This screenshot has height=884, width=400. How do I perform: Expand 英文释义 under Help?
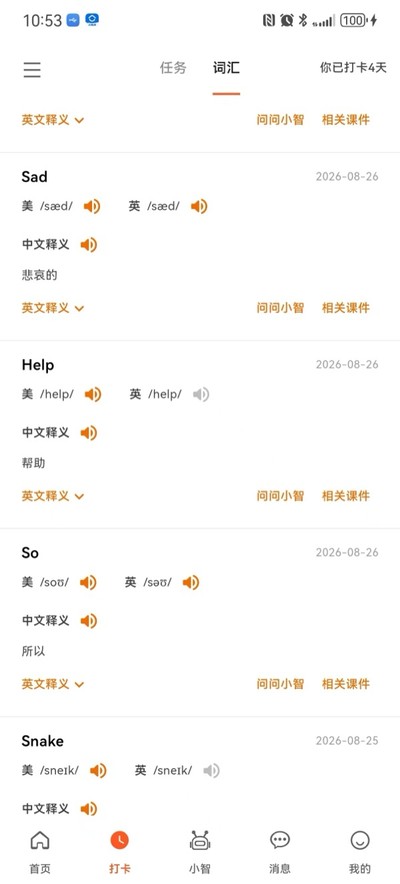pos(53,496)
